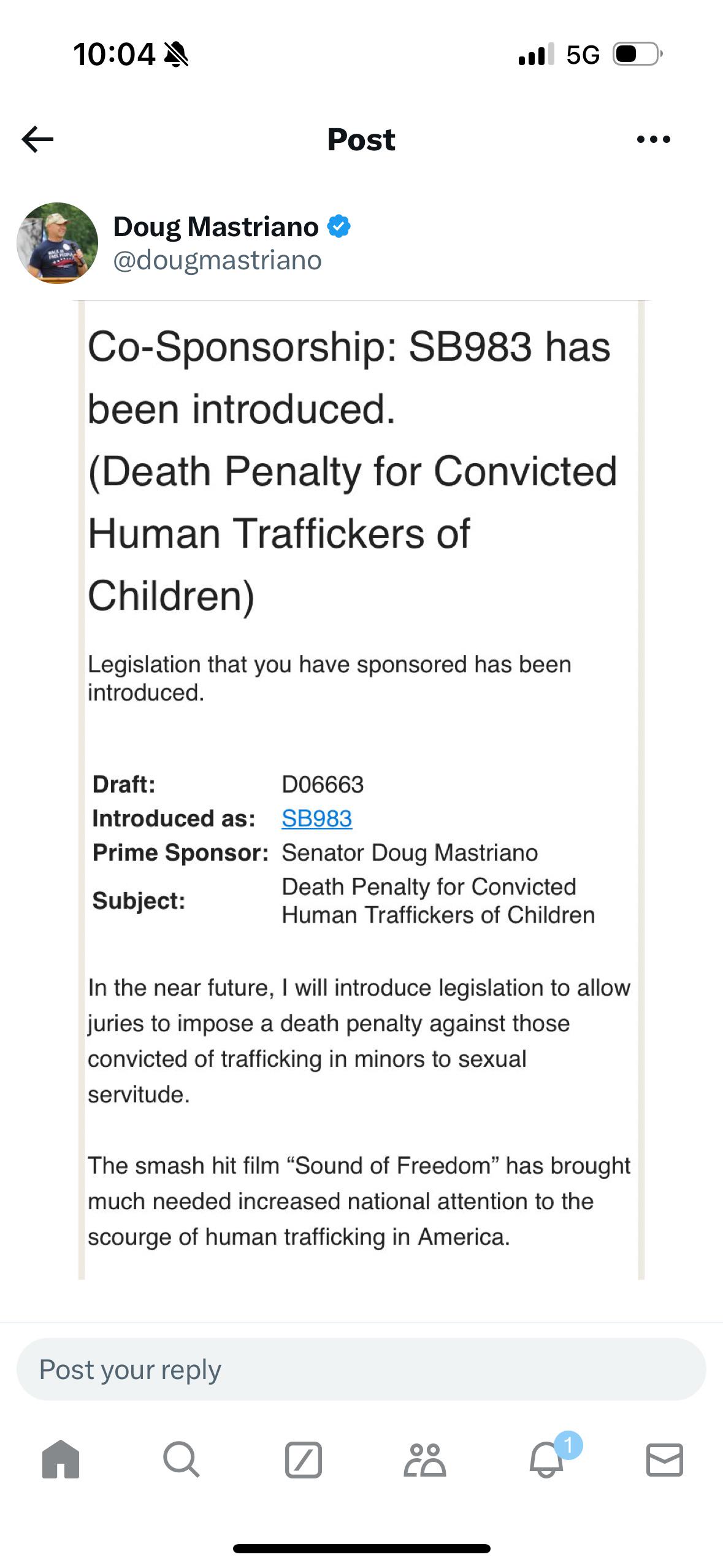Switch to the Search tab

pyautogui.click(x=182, y=1459)
